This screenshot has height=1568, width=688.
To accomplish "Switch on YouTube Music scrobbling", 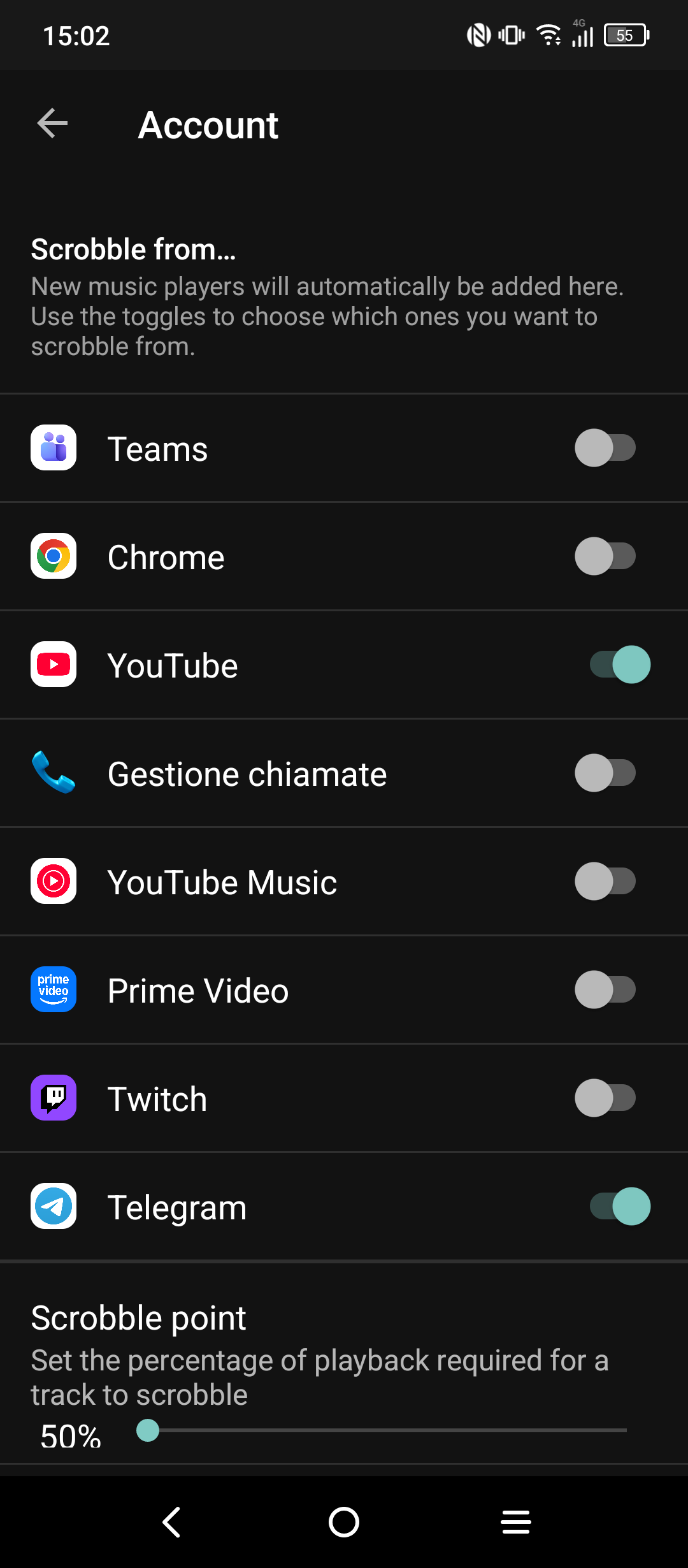I will (x=605, y=882).
